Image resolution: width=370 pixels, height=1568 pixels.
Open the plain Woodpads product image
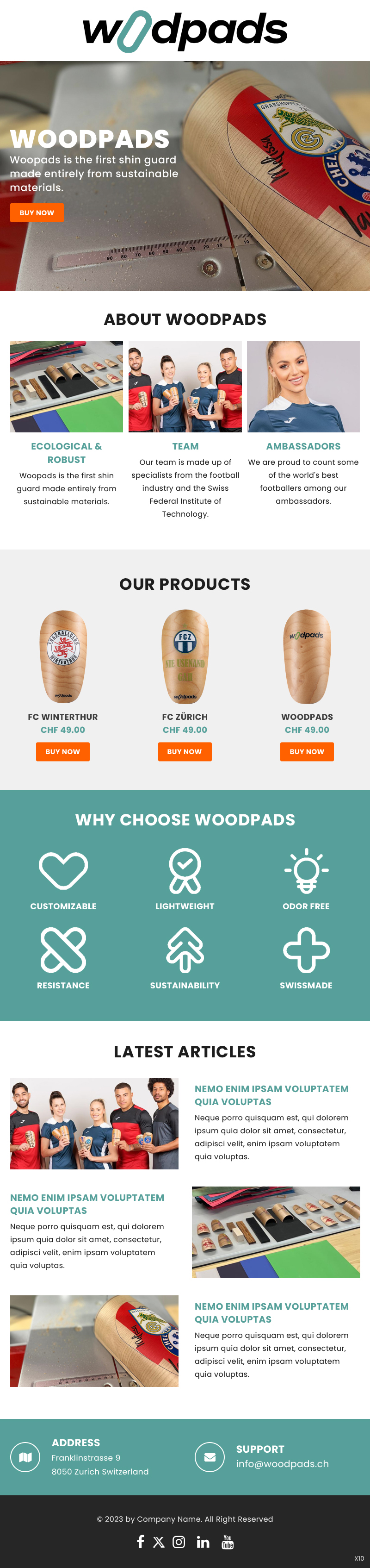pos(307,656)
